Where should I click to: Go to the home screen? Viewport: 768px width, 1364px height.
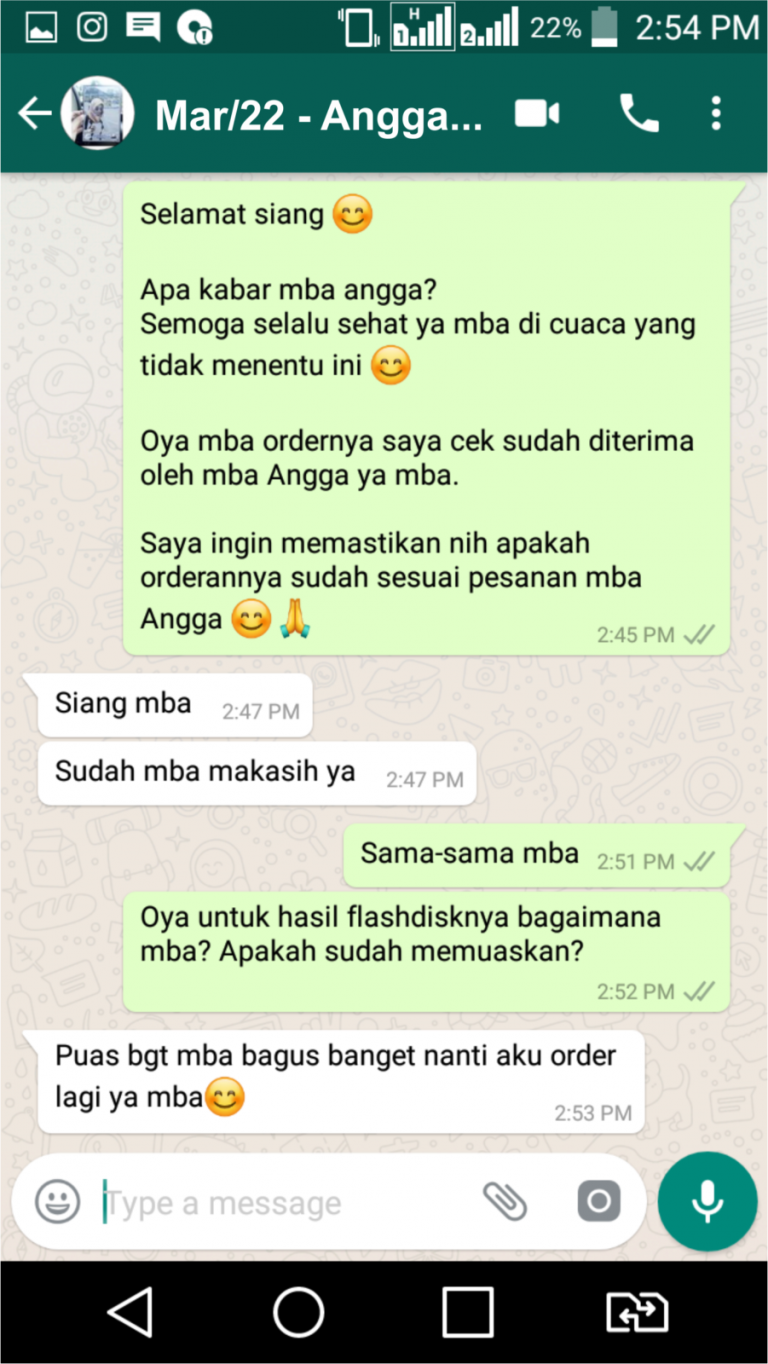pyautogui.click(x=298, y=1312)
